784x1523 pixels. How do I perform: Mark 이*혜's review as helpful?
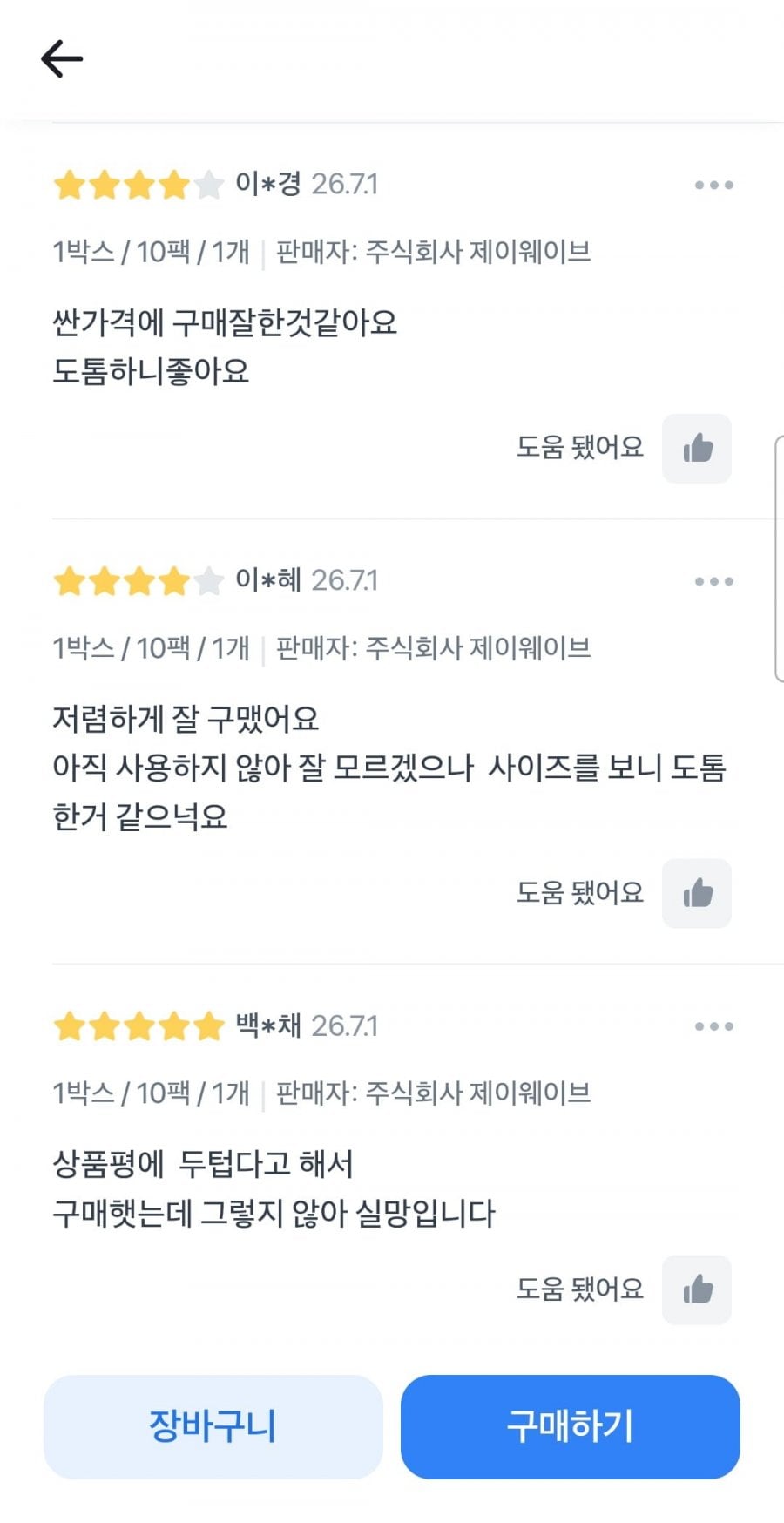[697, 893]
